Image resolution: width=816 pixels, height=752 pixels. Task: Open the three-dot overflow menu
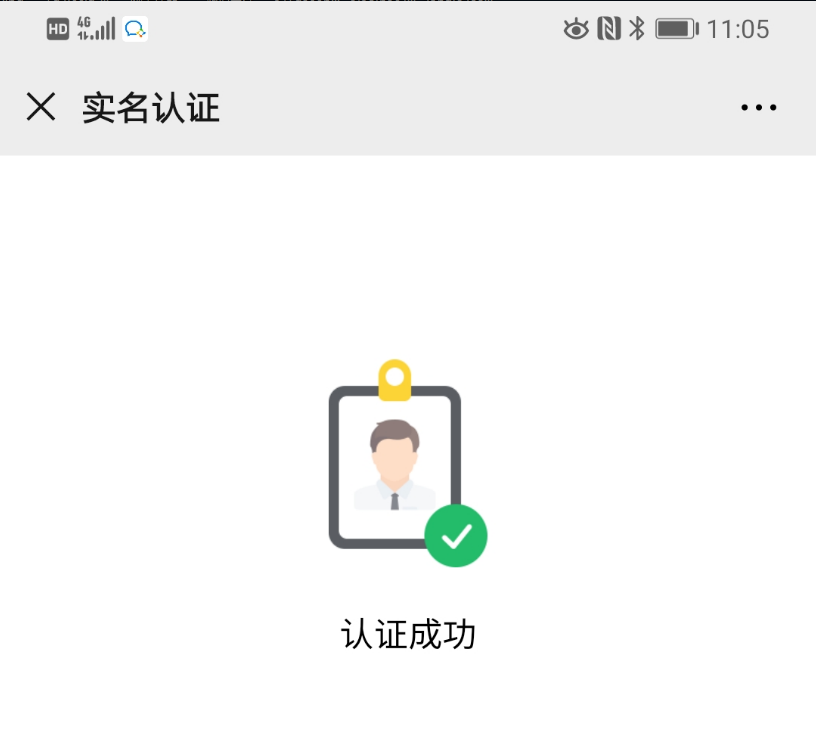pyautogui.click(x=759, y=108)
